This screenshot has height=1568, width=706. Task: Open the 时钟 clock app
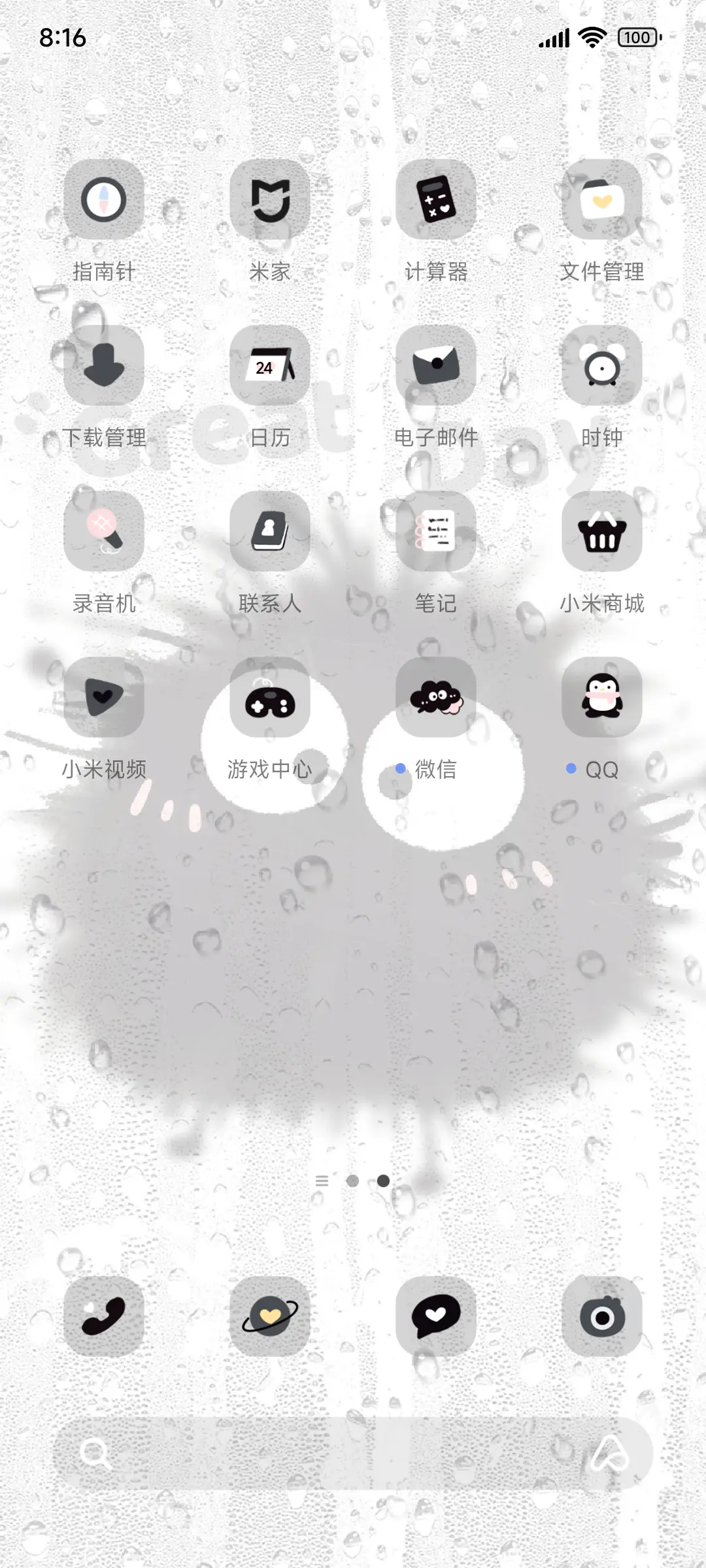pos(602,366)
